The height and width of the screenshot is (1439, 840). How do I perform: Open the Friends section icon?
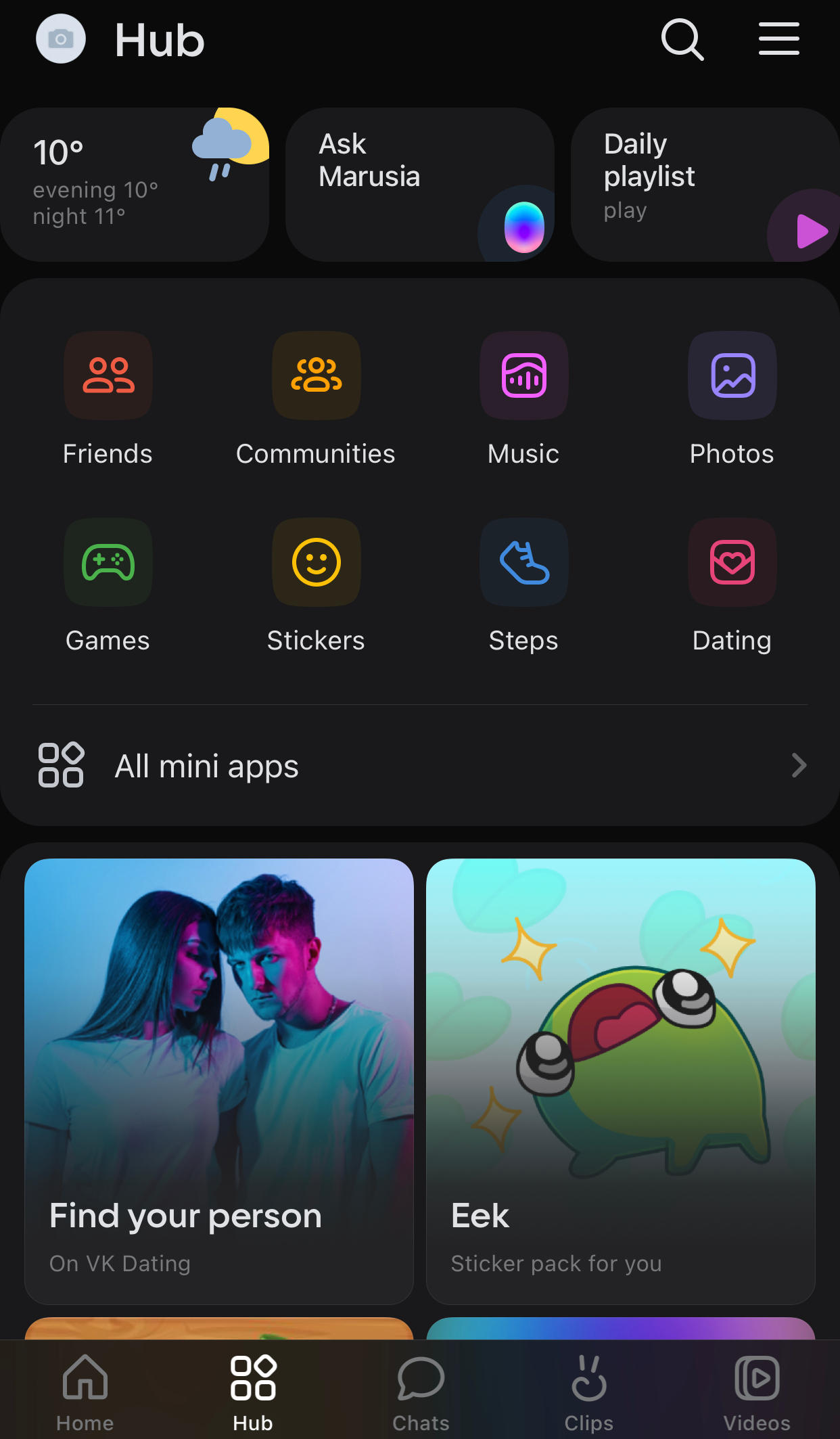click(x=108, y=376)
